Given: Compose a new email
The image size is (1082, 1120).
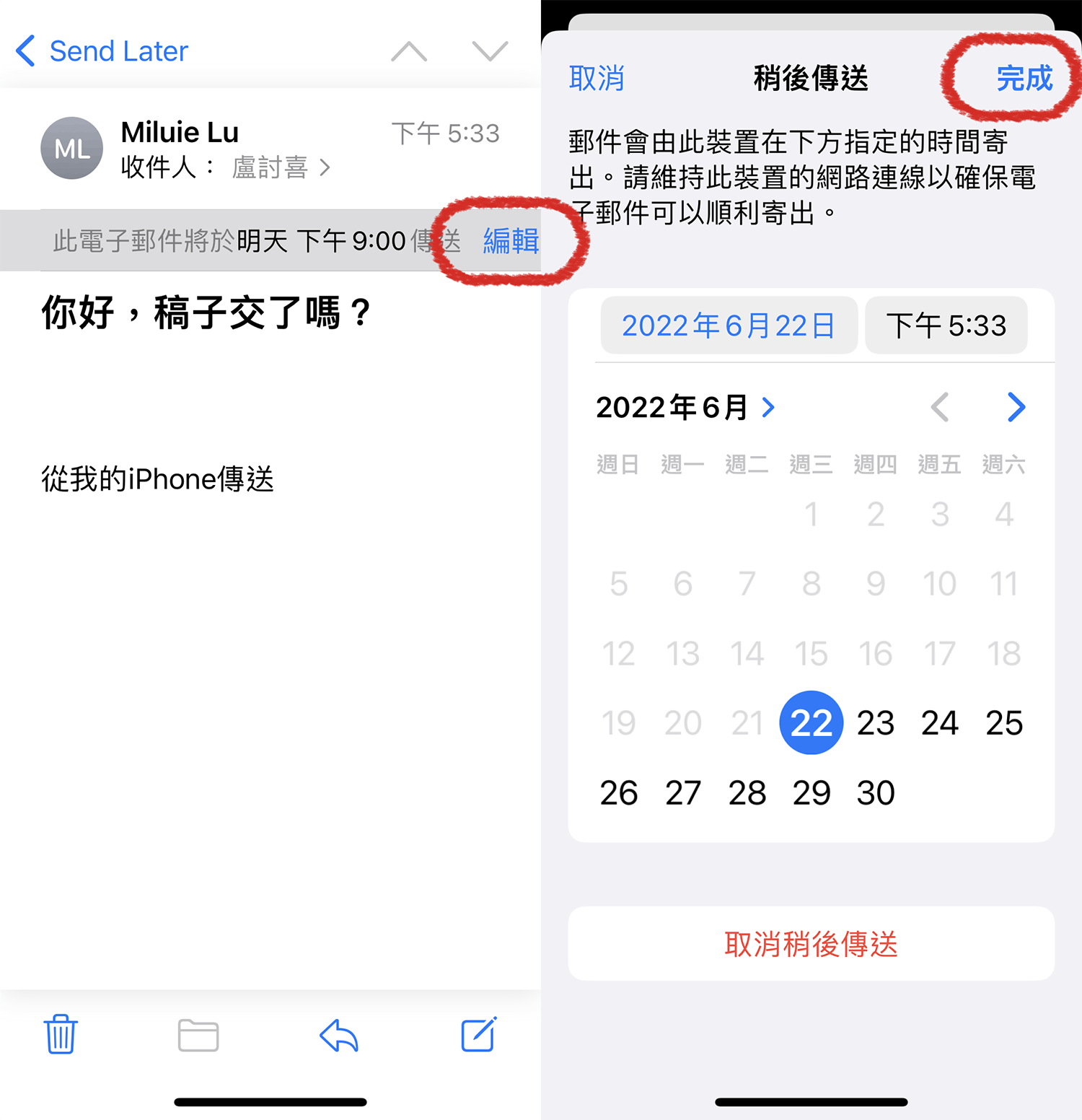Looking at the screenshot, I should coord(478,1035).
